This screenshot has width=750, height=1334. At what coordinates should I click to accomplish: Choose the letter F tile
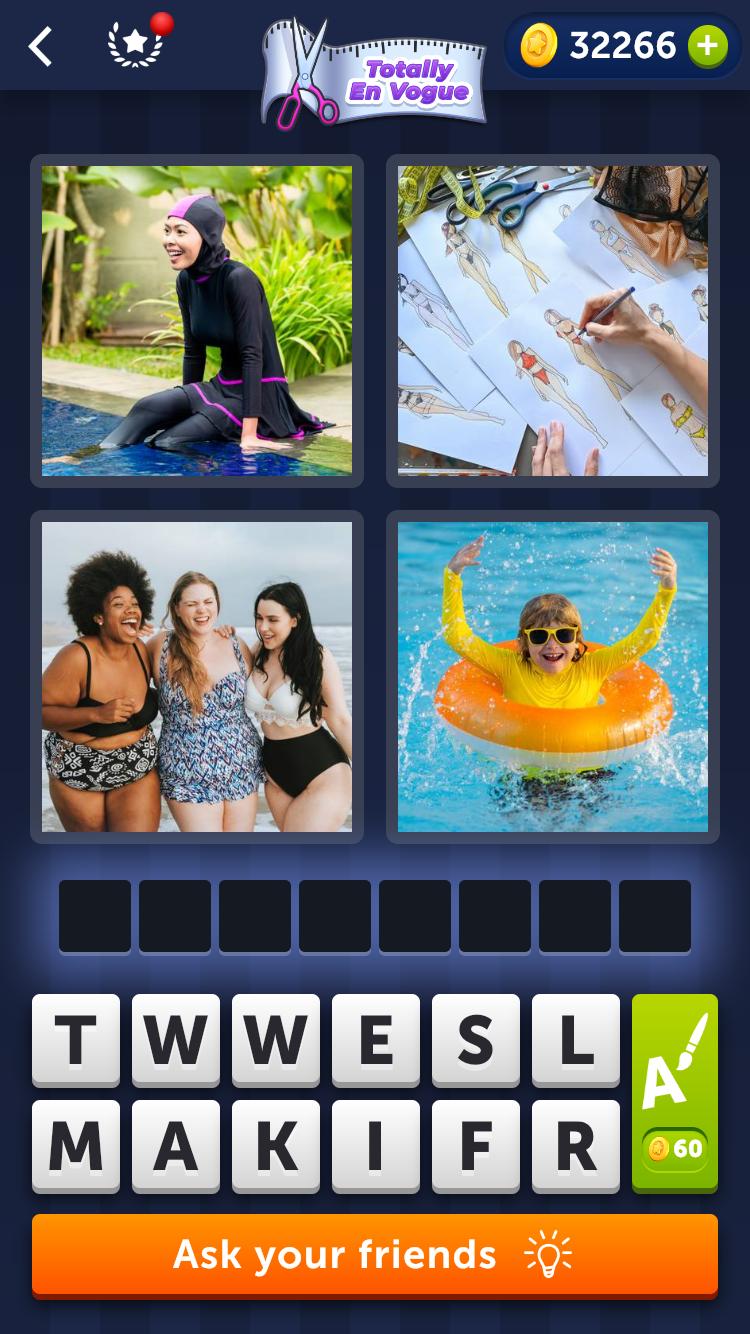click(x=476, y=1146)
